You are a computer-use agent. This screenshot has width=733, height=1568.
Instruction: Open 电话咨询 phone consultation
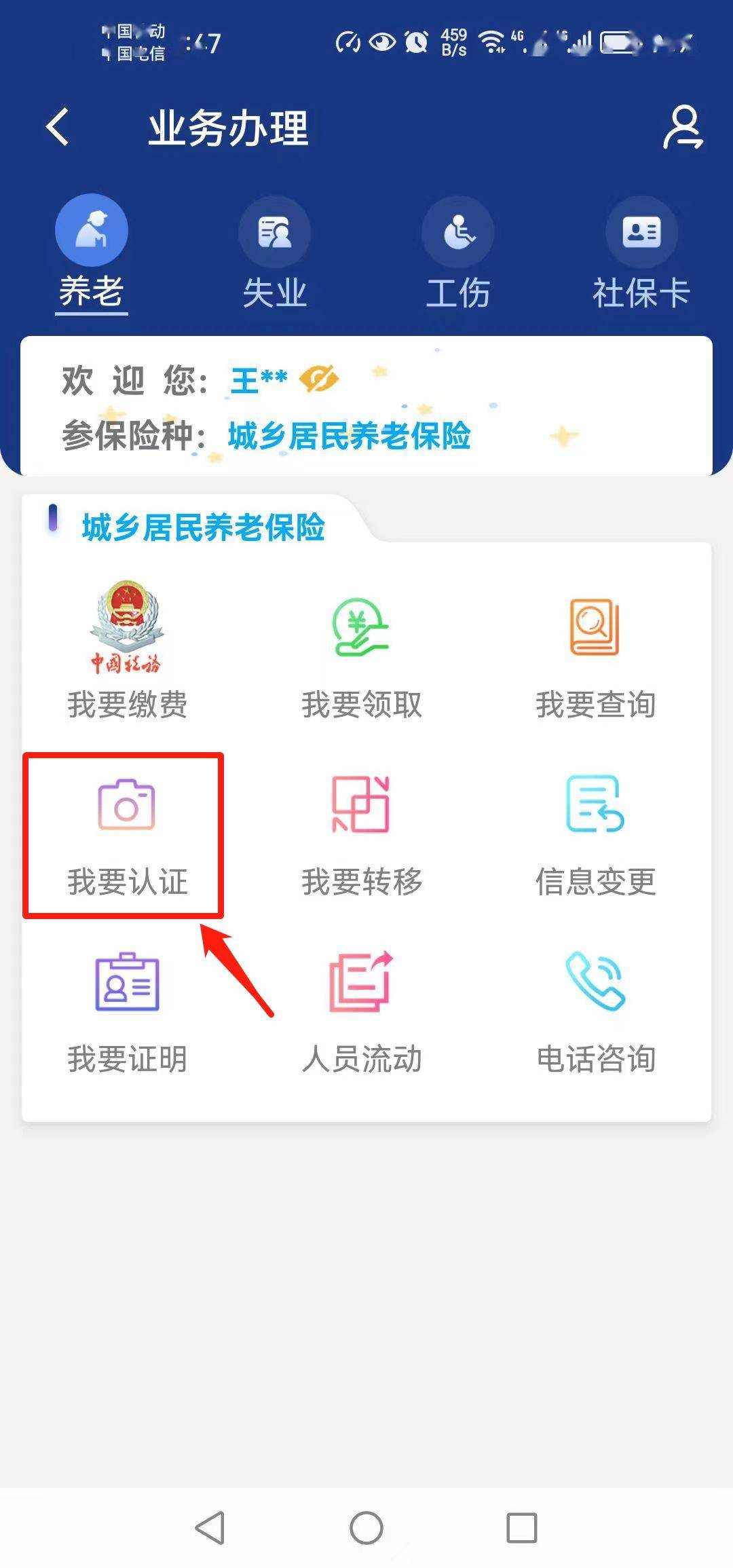595,1013
